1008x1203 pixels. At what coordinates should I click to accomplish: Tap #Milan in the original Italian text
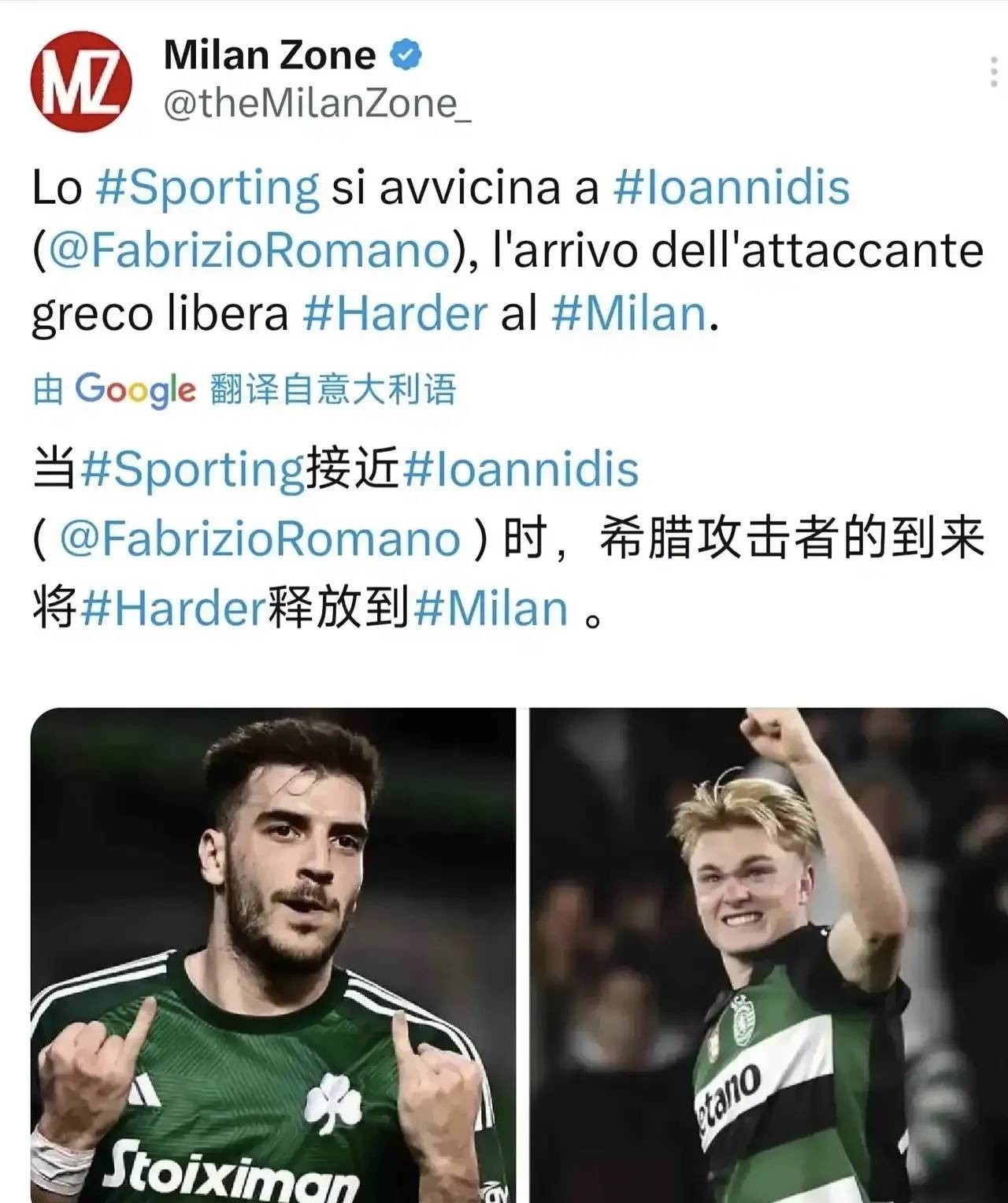pos(629,314)
